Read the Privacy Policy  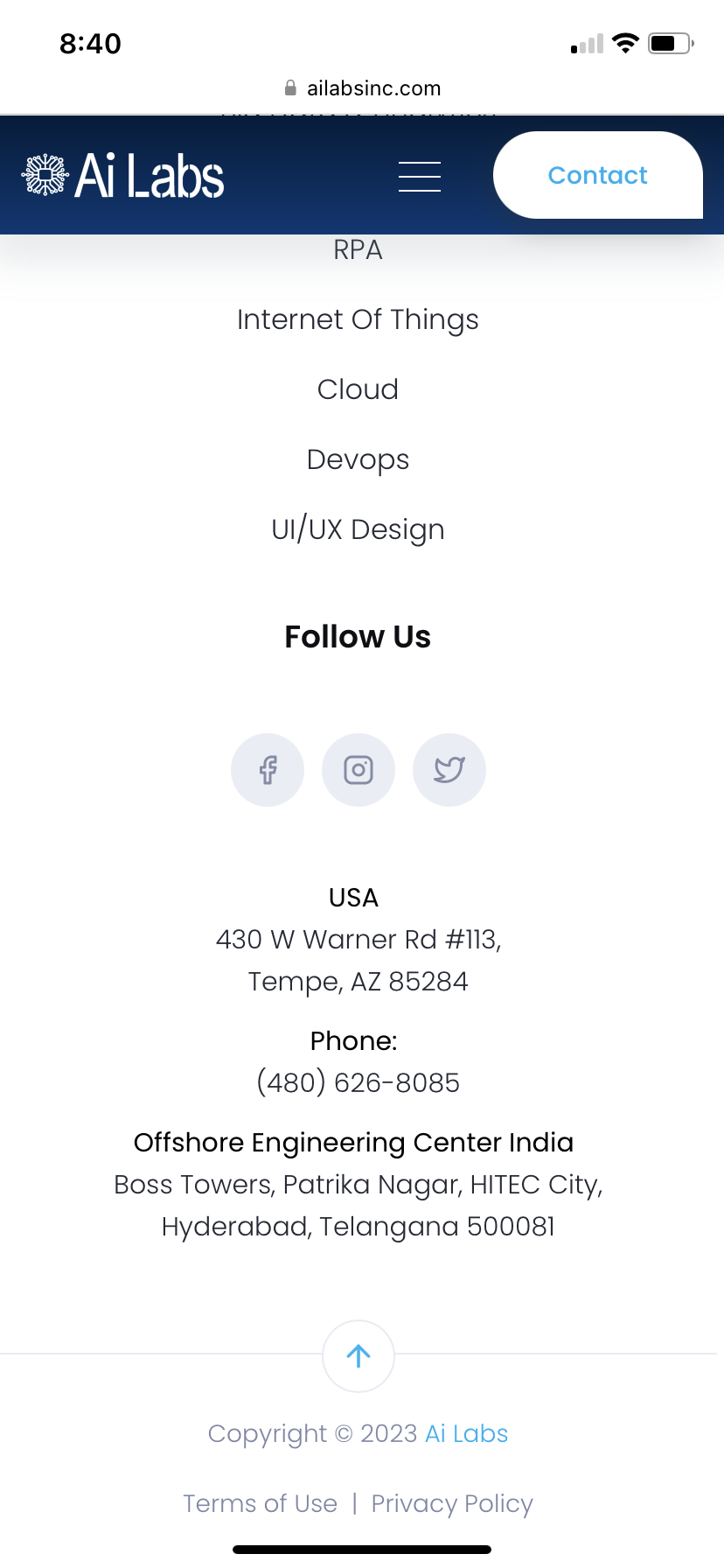pos(452,1503)
